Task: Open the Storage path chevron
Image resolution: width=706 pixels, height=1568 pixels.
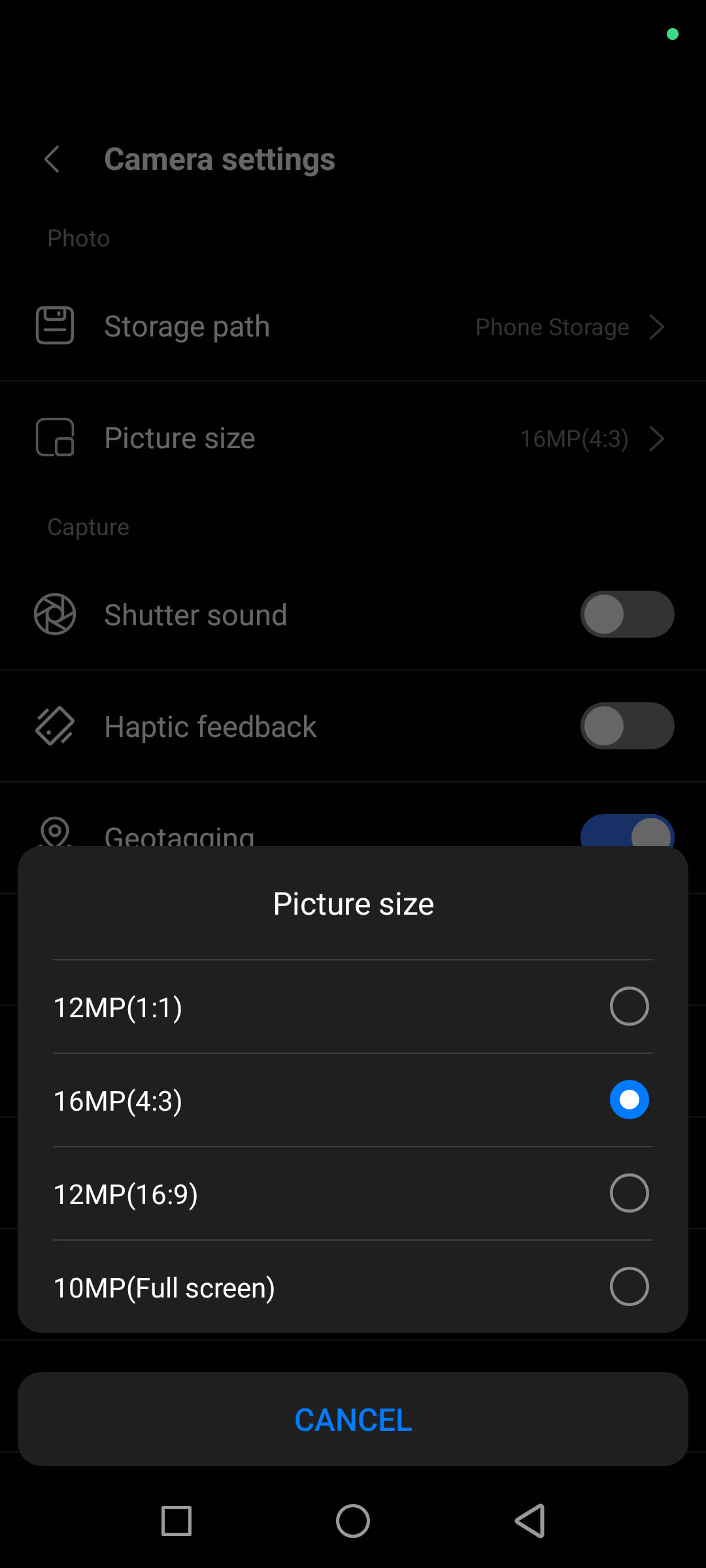Action: [657, 327]
